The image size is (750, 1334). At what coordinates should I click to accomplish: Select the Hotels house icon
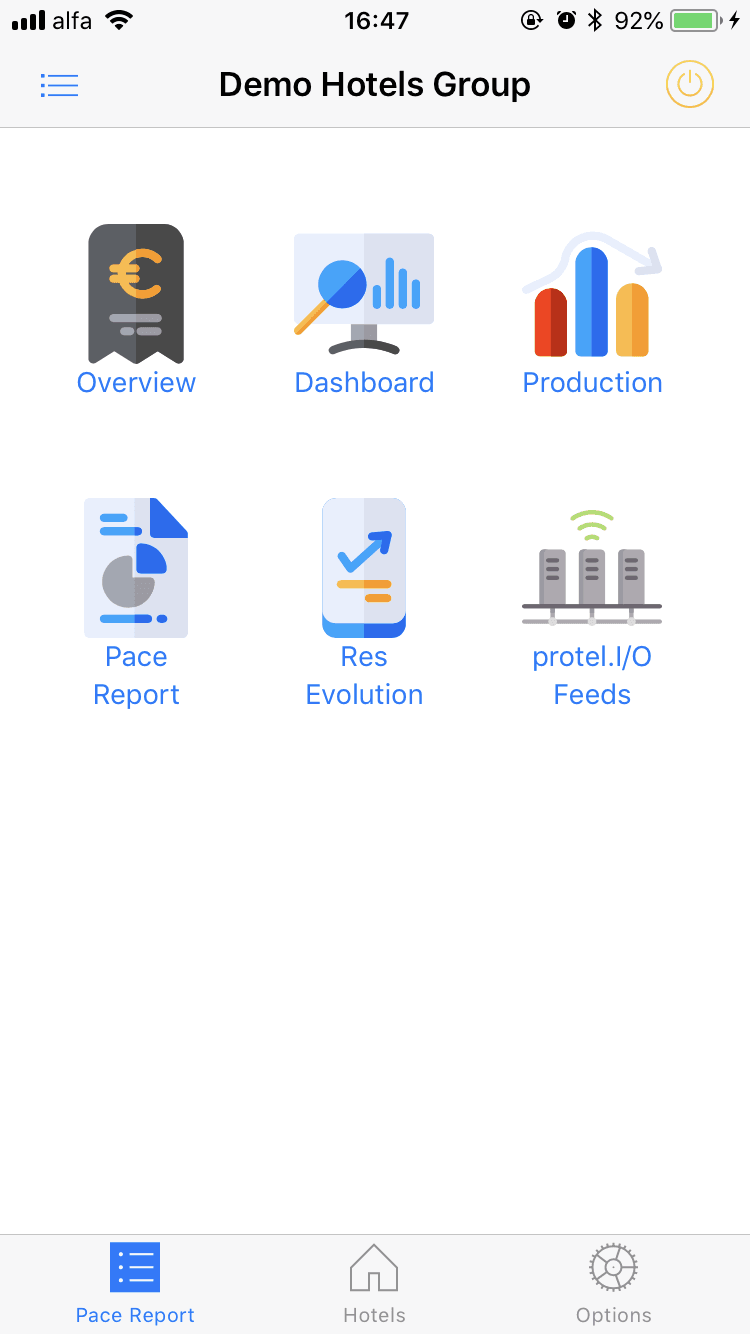click(374, 1268)
